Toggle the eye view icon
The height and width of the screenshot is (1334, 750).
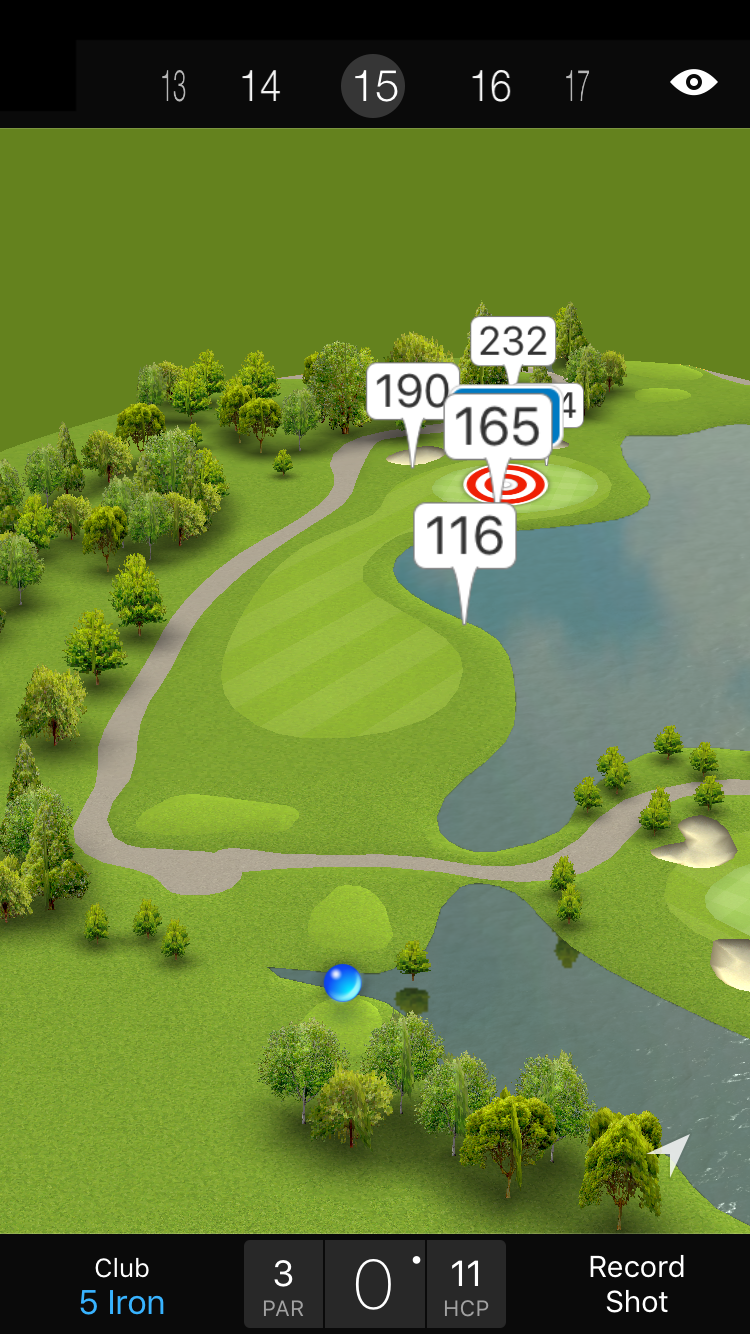[693, 83]
